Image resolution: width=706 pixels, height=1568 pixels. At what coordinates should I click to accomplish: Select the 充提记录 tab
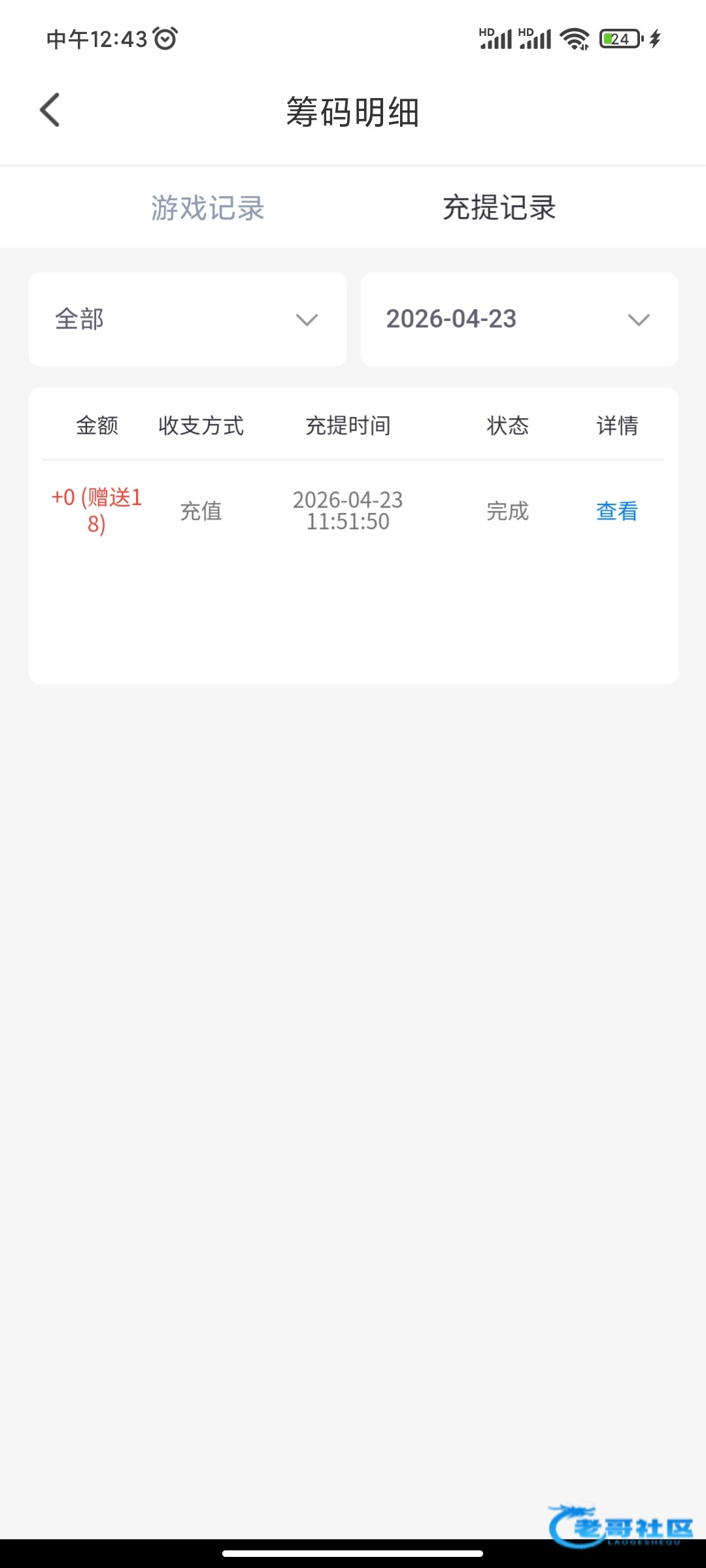(x=499, y=208)
